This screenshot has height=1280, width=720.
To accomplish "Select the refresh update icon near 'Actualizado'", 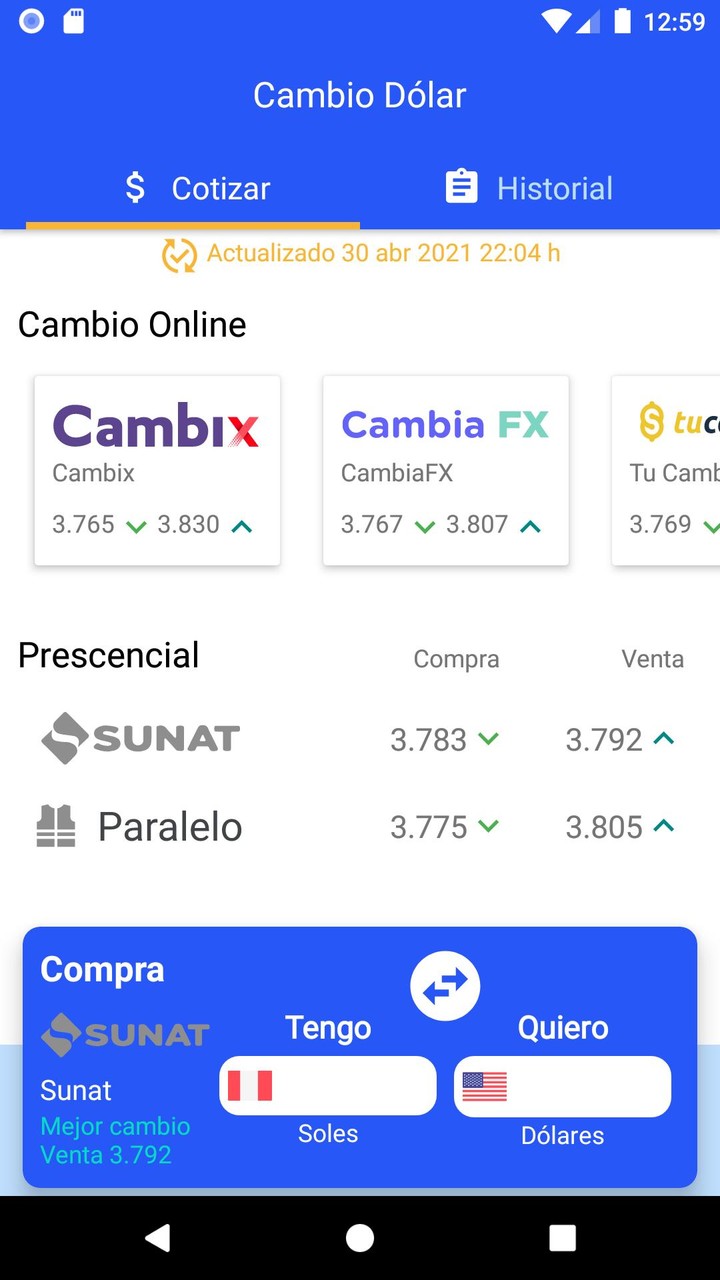I will coord(178,255).
